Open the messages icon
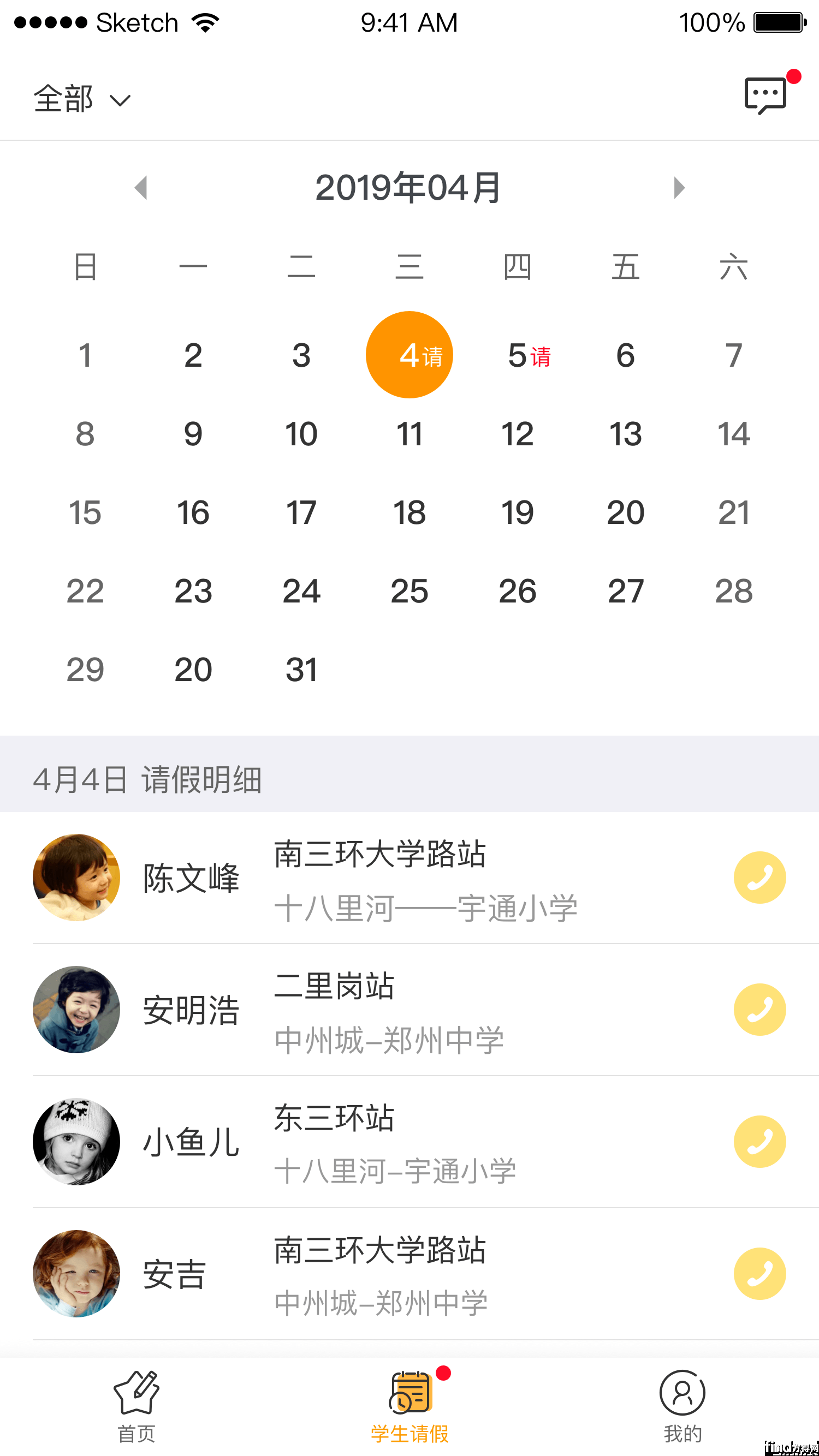This screenshot has height=1456, width=819. coord(766,96)
